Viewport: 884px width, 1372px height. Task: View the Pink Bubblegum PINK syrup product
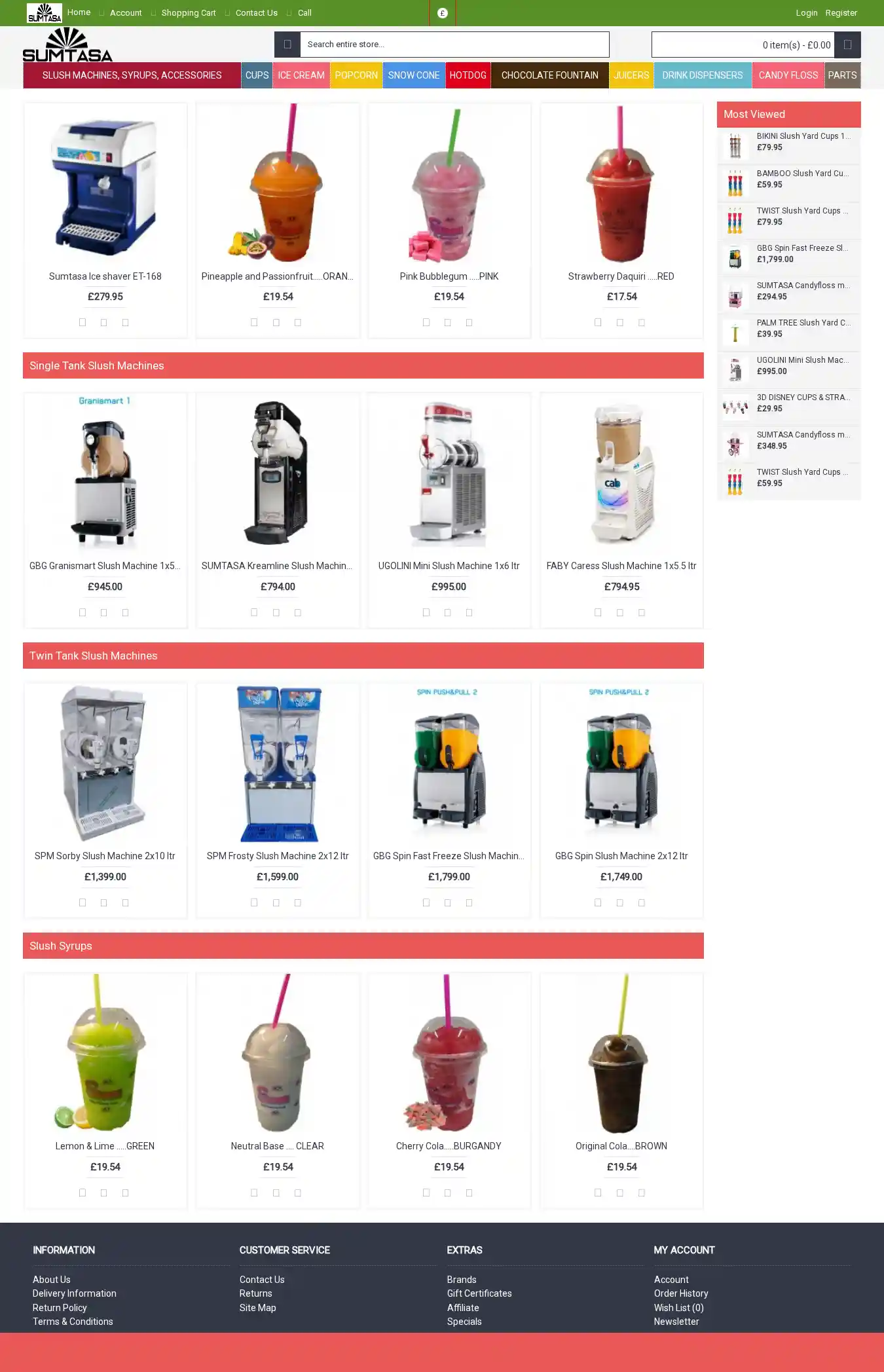coord(449,276)
